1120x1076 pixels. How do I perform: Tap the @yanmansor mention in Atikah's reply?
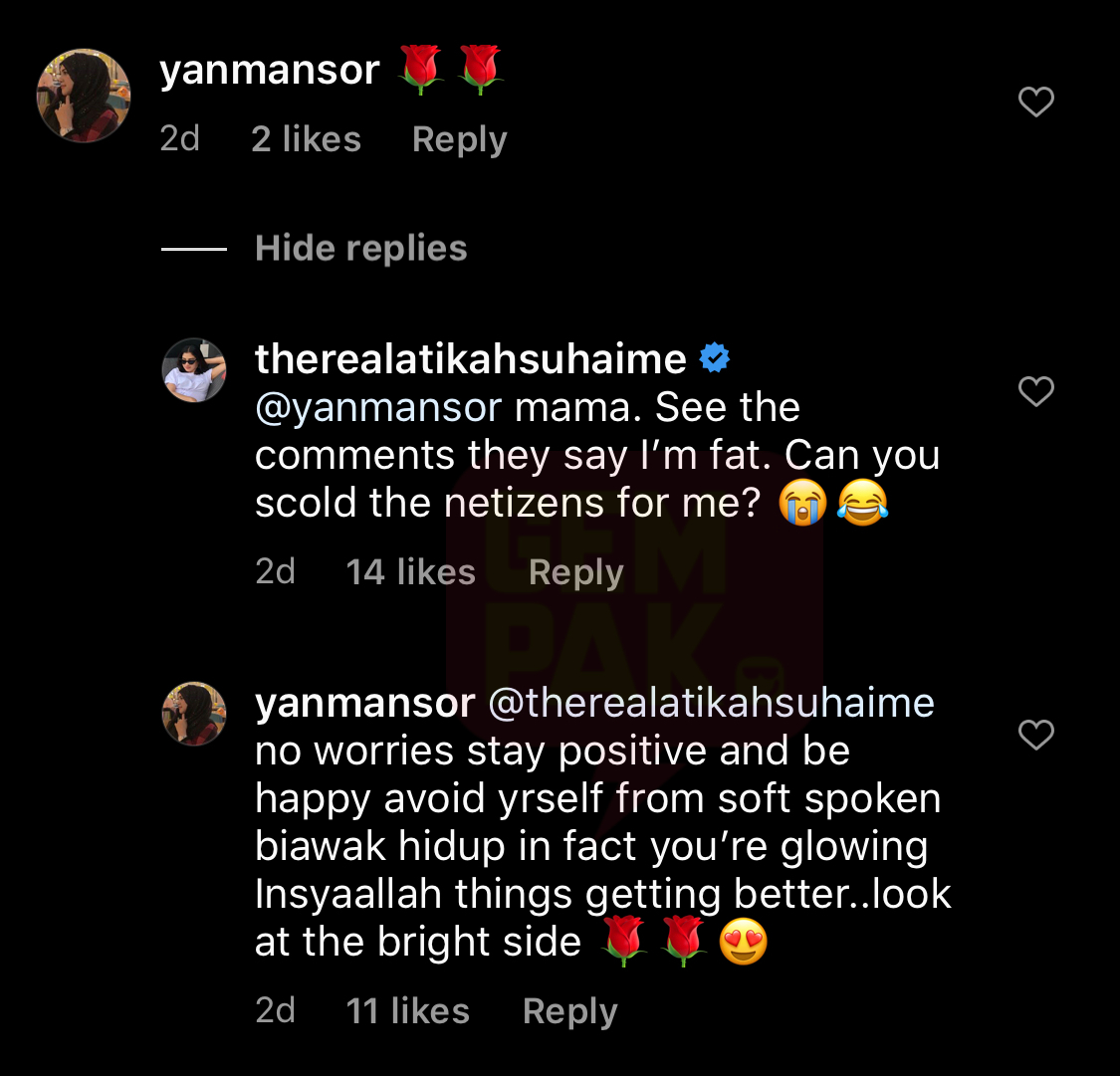[x=378, y=407]
